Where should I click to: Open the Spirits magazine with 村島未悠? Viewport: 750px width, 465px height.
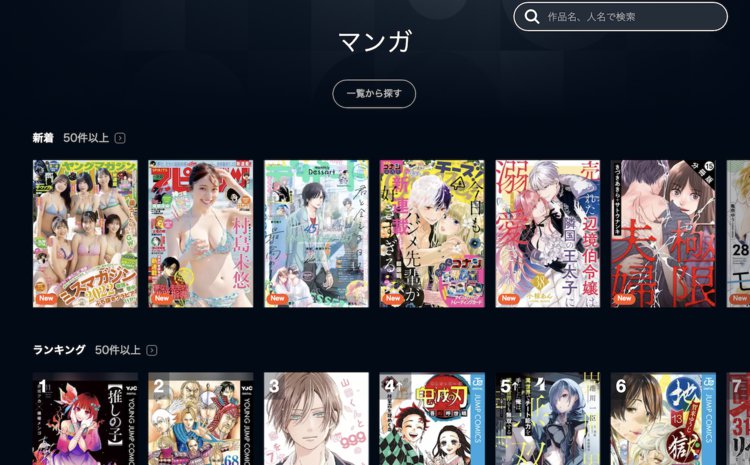point(201,233)
